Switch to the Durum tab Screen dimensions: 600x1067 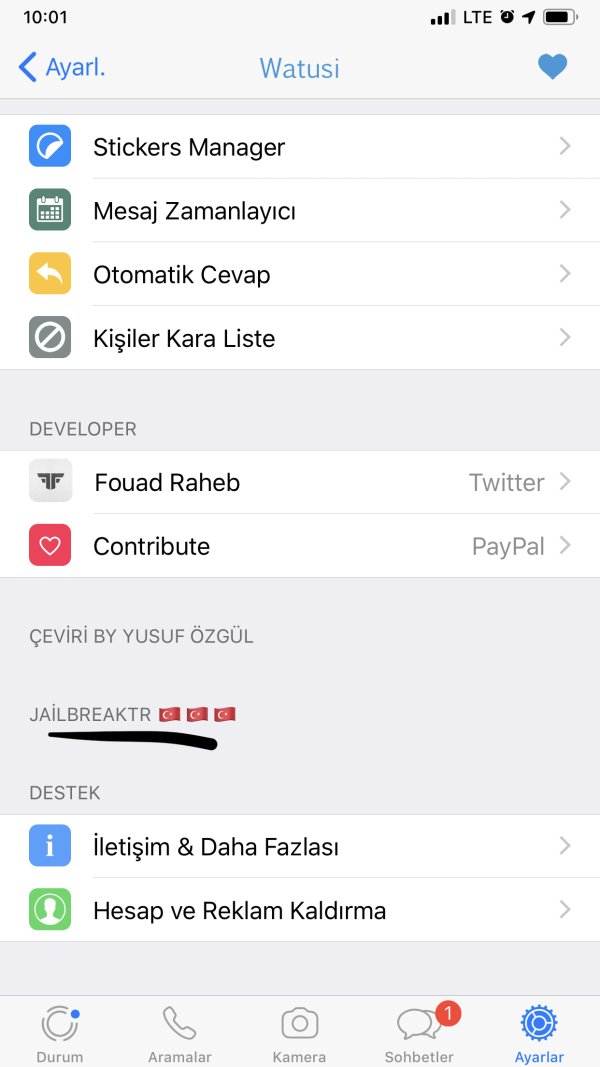coord(60,1034)
